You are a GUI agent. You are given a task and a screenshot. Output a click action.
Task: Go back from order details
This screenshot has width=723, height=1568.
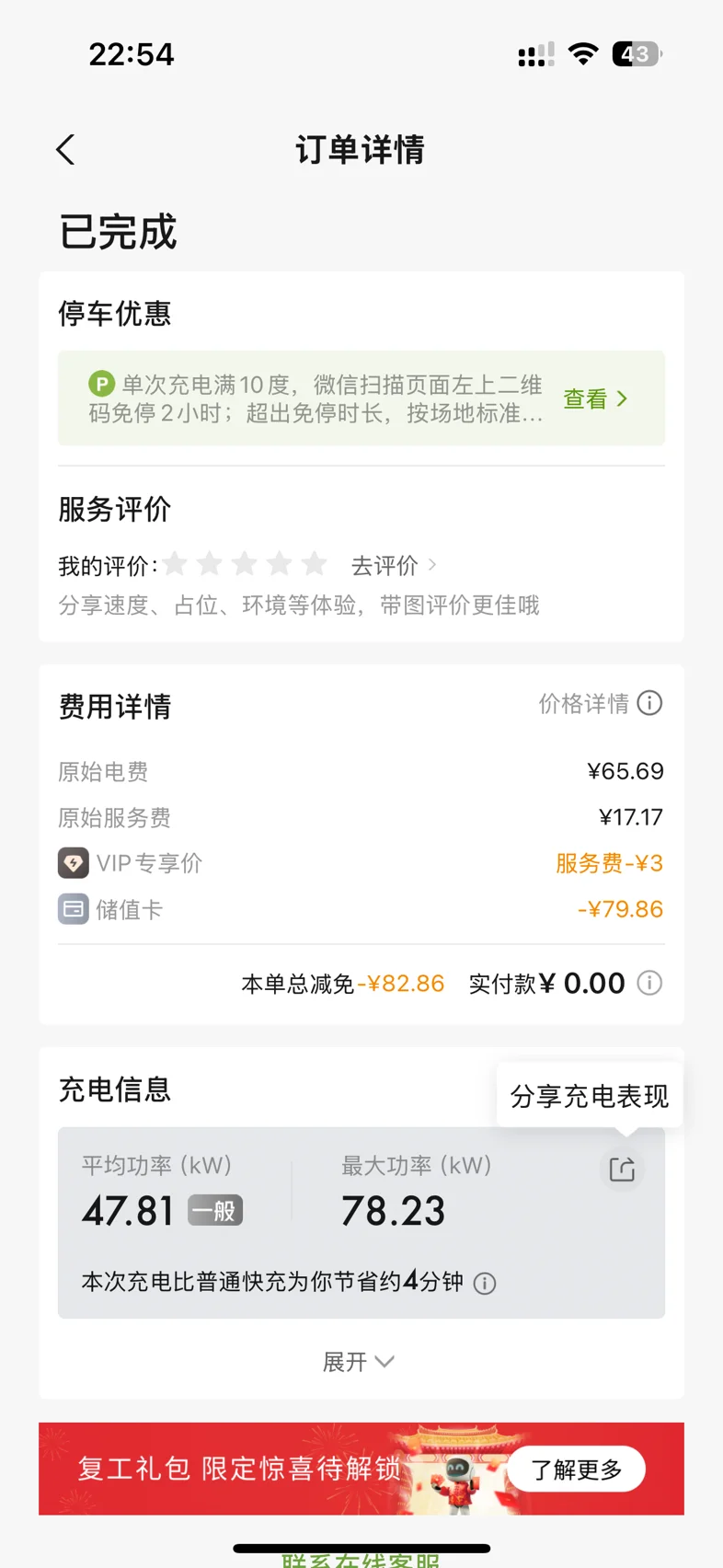click(65, 150)
